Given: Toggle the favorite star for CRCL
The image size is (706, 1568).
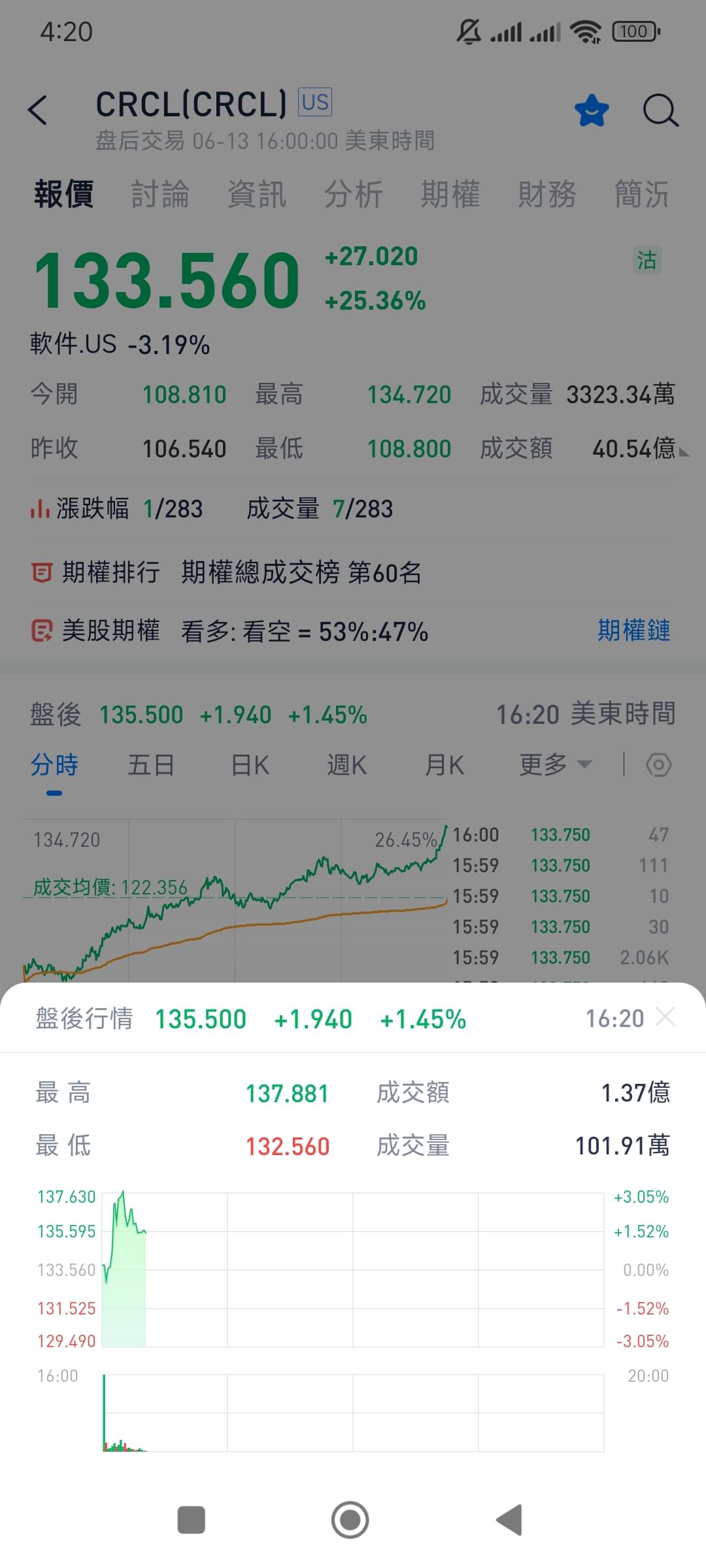Looking at the screenshot, I should 592,110.
